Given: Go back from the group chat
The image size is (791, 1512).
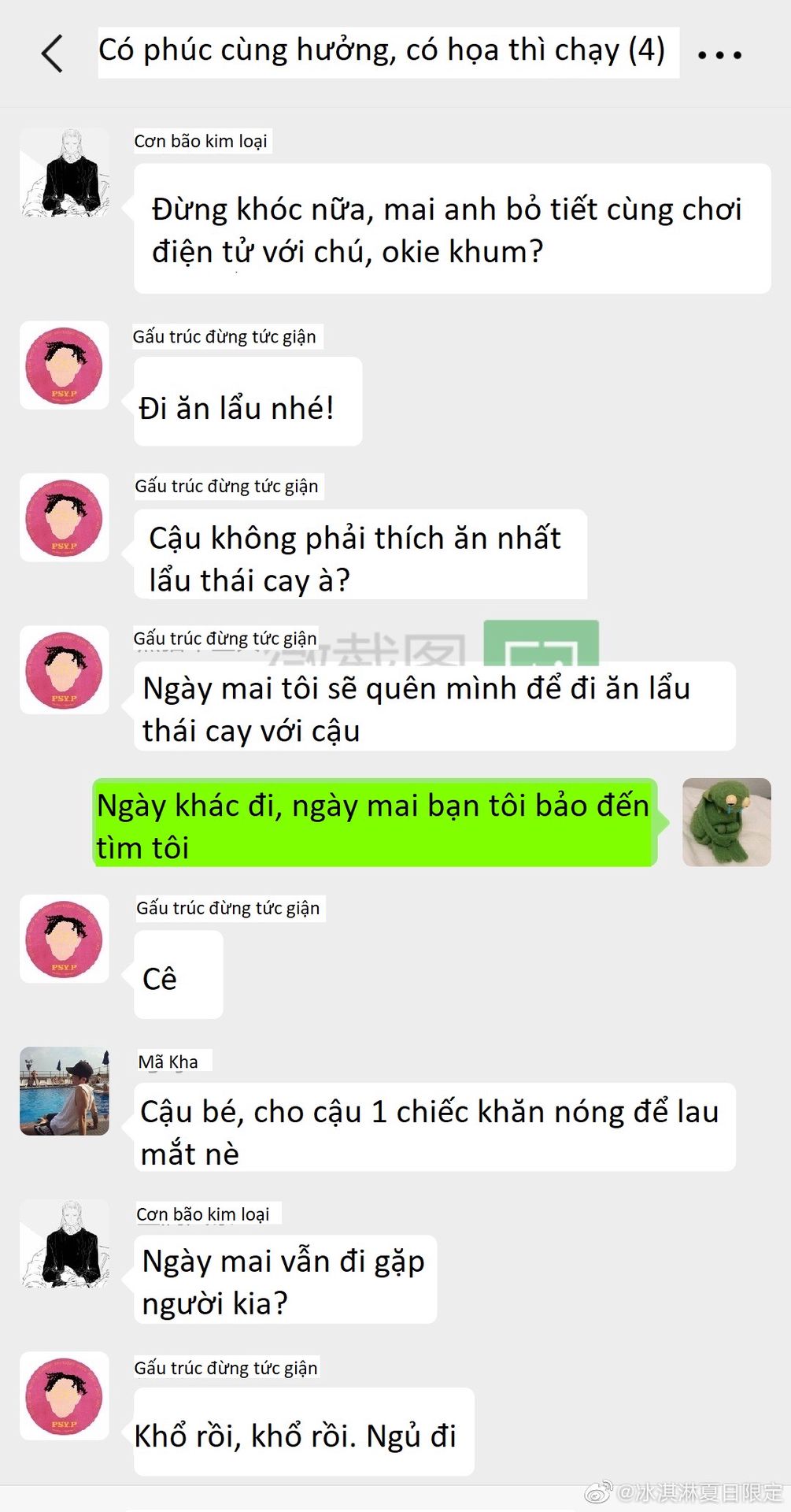Looking at the screenshot, I should tap(52, 54).
